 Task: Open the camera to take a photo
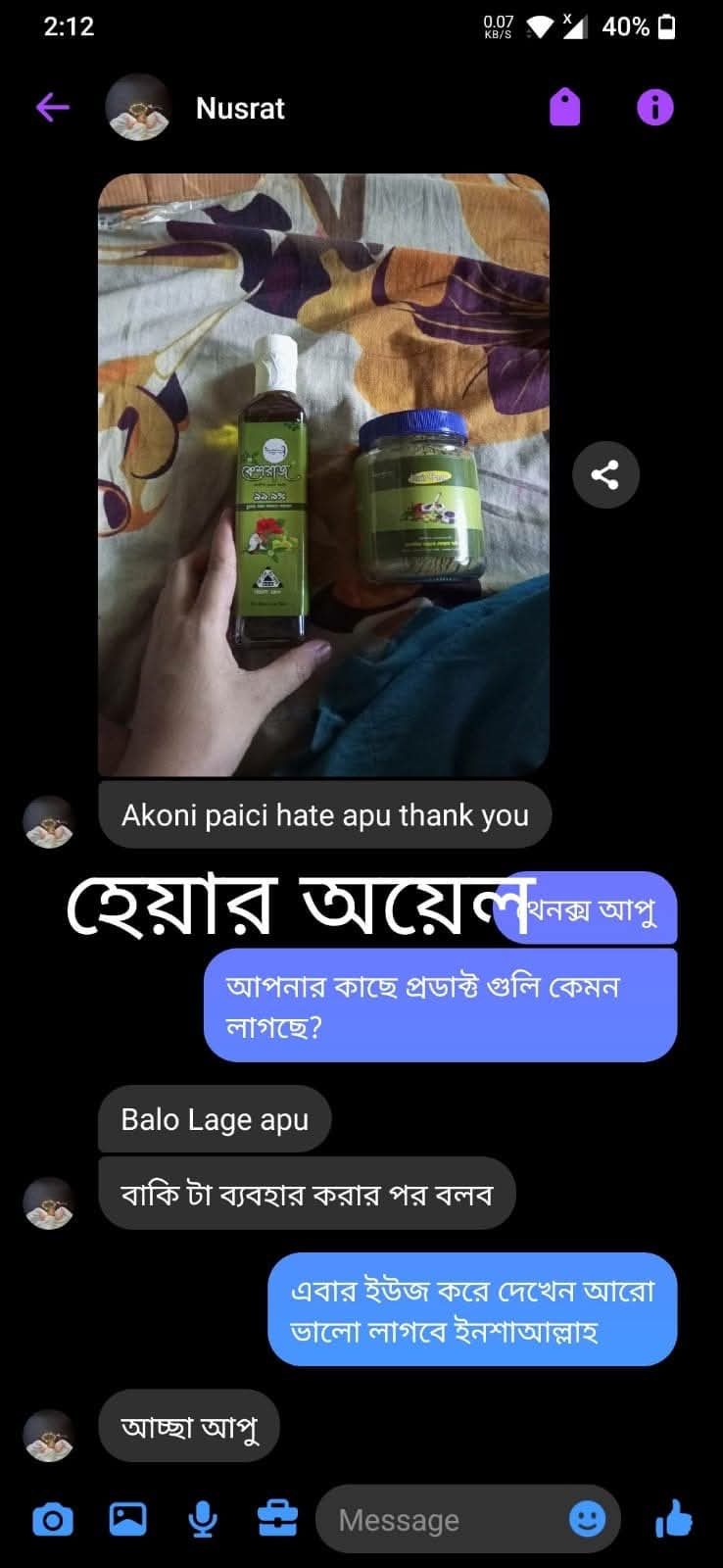coord(53,1520)
